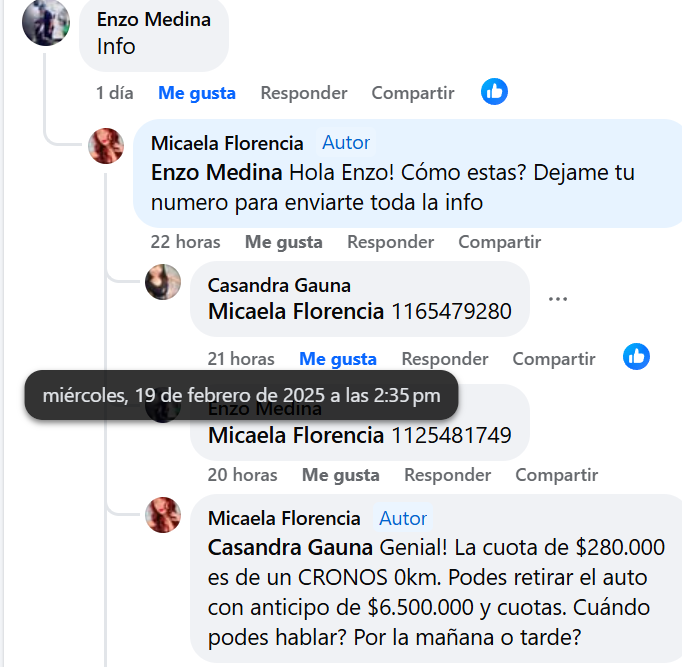The height and width of the screenshot is (667, 682).
Task: View reactions on Enzo Medina's Info comment
Action: 494,92
